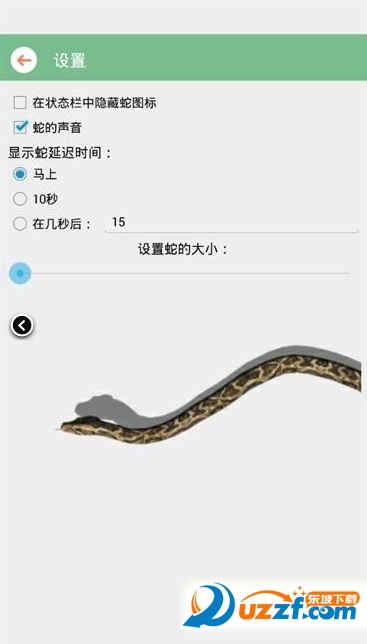Viewport: 367px width, 644px height.
Task: Check 在状态栏中隐藏蛇图标 checkbox
Action: coord(20,102)
